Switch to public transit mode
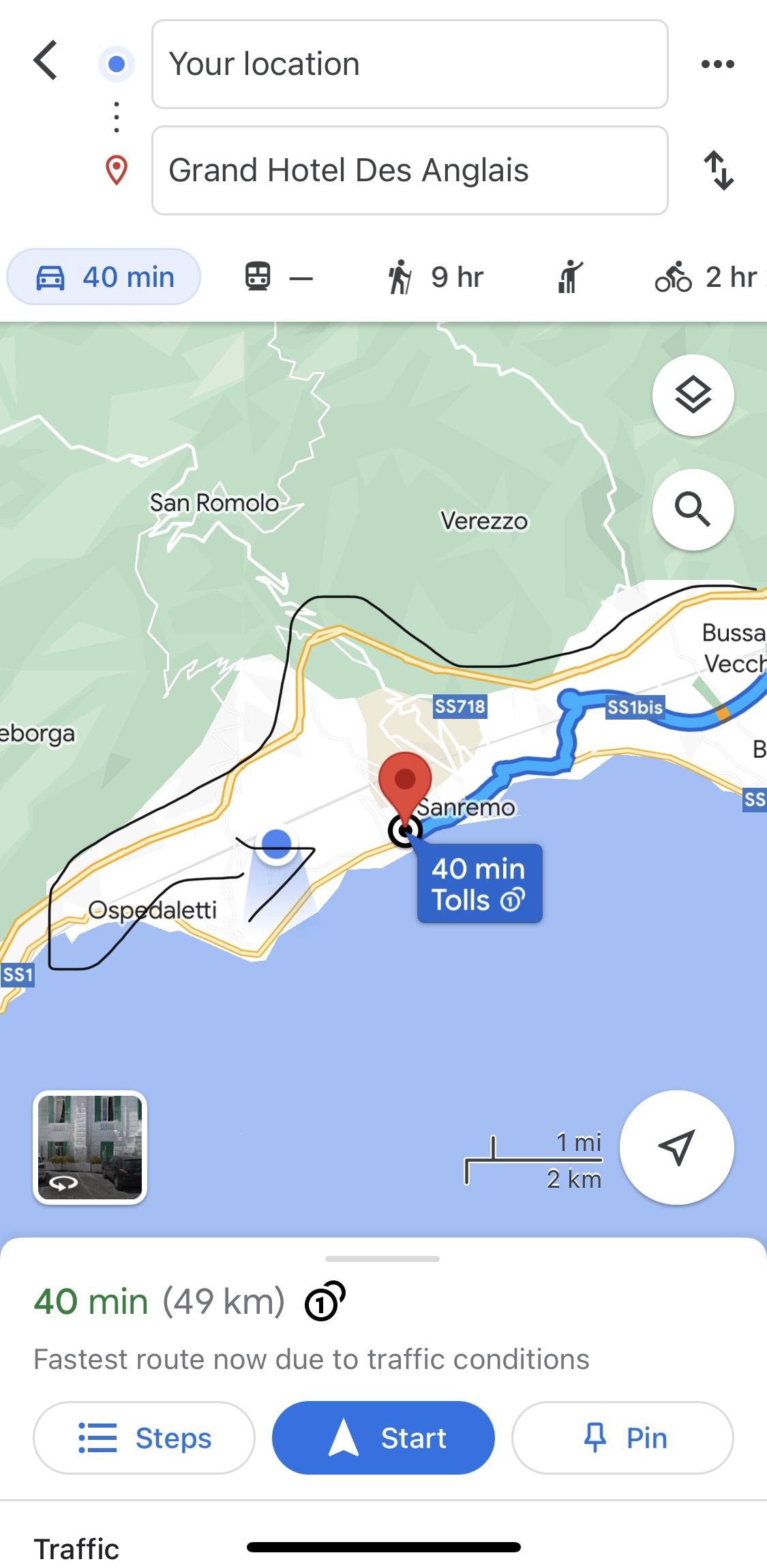767x1568 pixels. pyautogui.click(x=278, y=277)
